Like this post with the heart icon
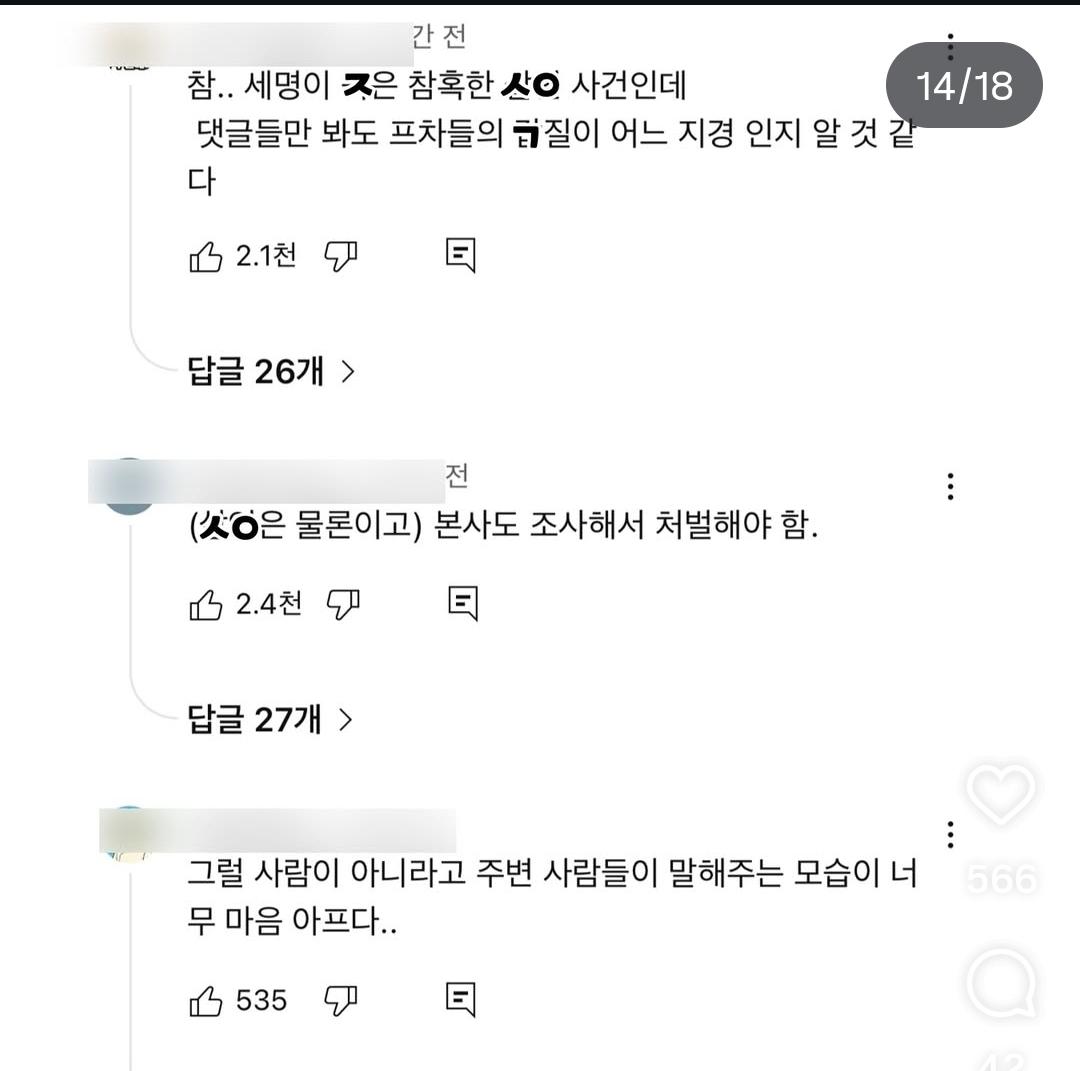 pos(1001,795)
